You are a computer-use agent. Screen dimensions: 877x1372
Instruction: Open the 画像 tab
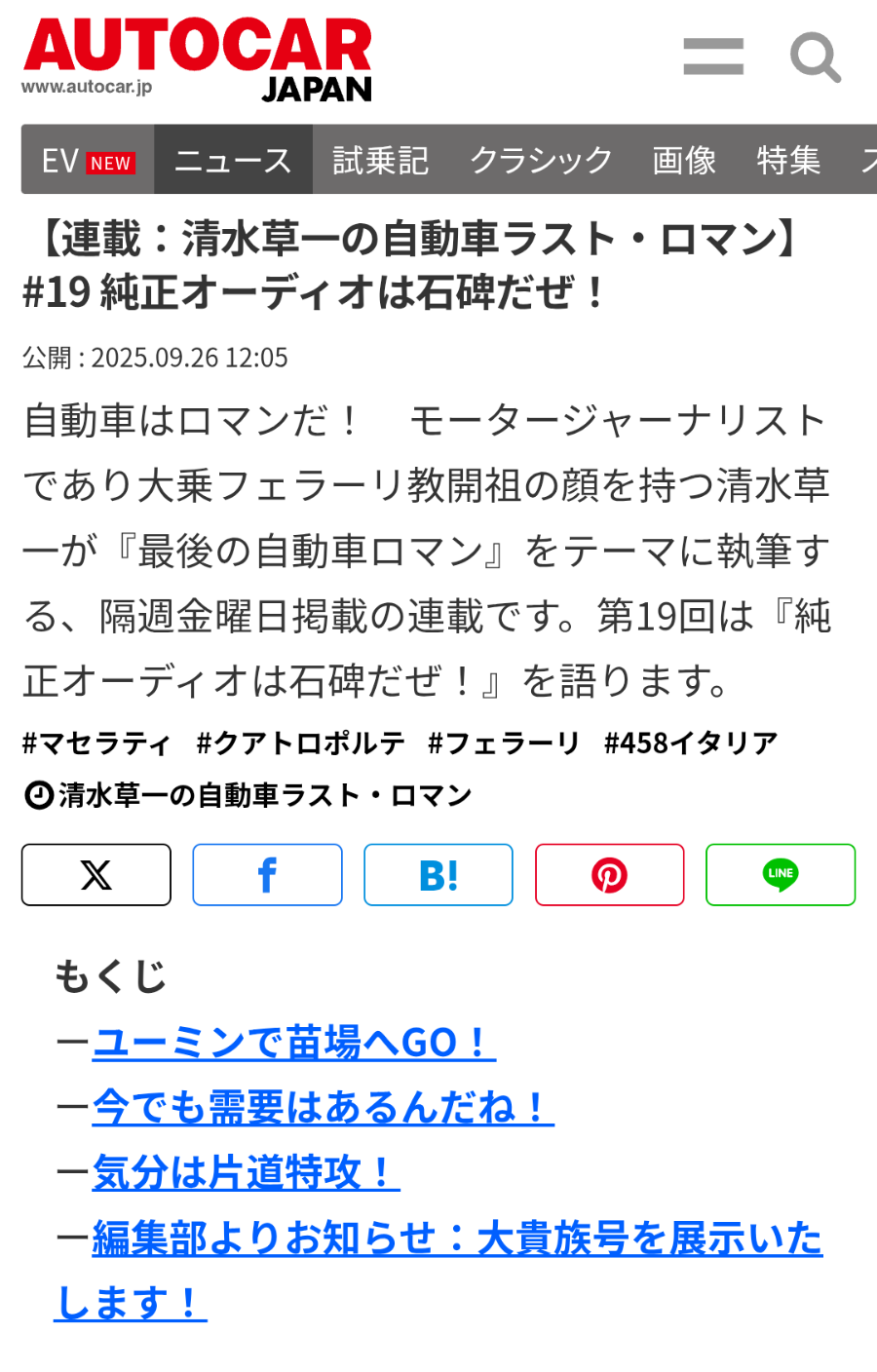pyautogui.click(x=684, y=160)
